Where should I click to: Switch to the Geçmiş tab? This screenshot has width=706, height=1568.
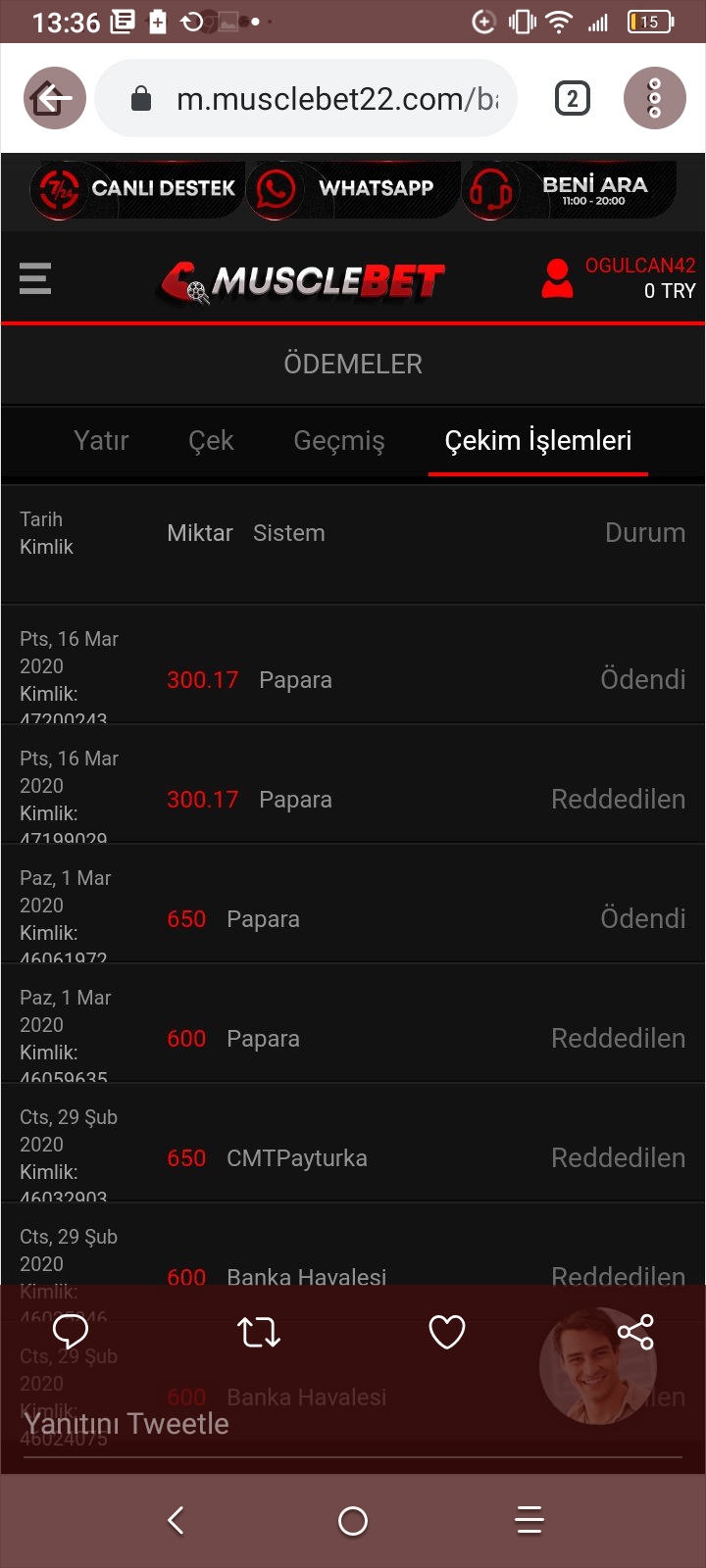click(339, 441)
